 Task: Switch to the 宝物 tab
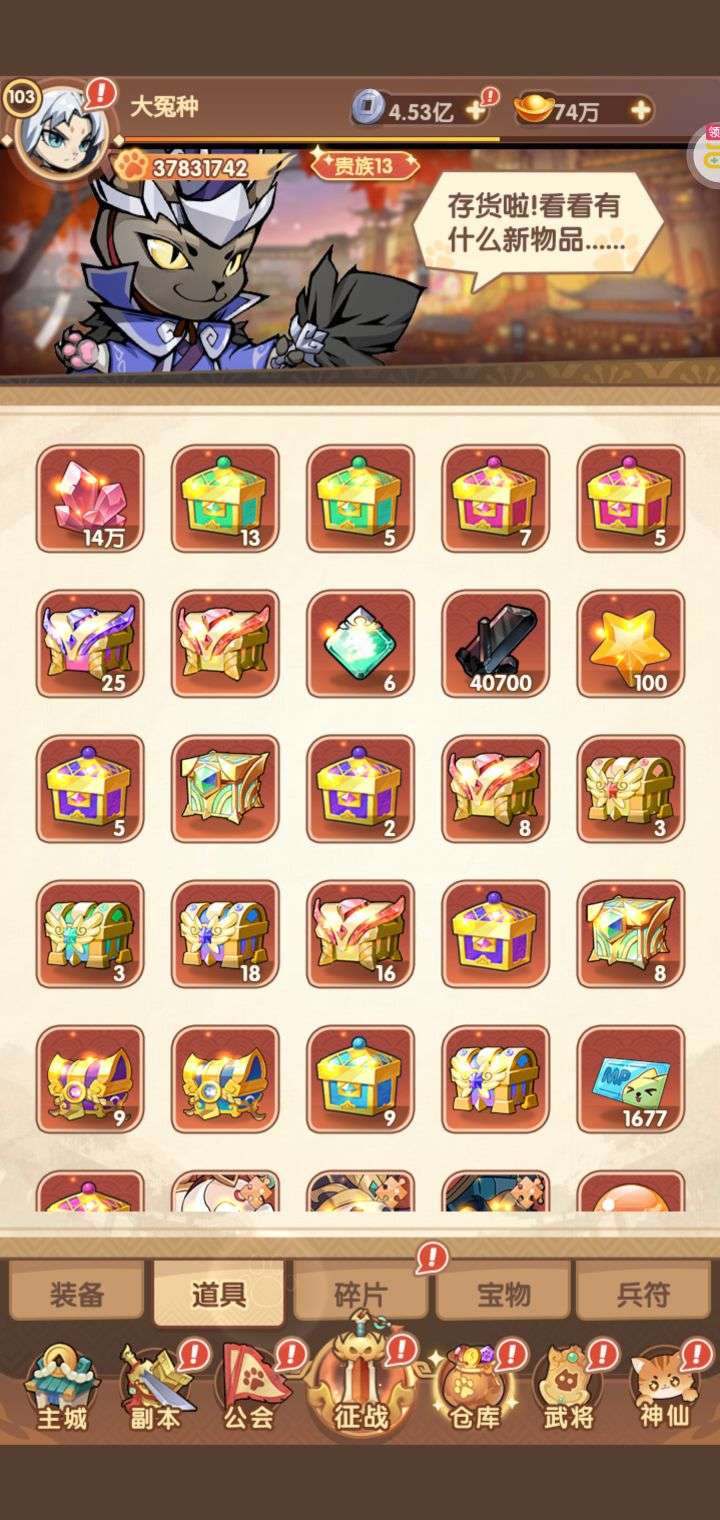coord(503,1294)
